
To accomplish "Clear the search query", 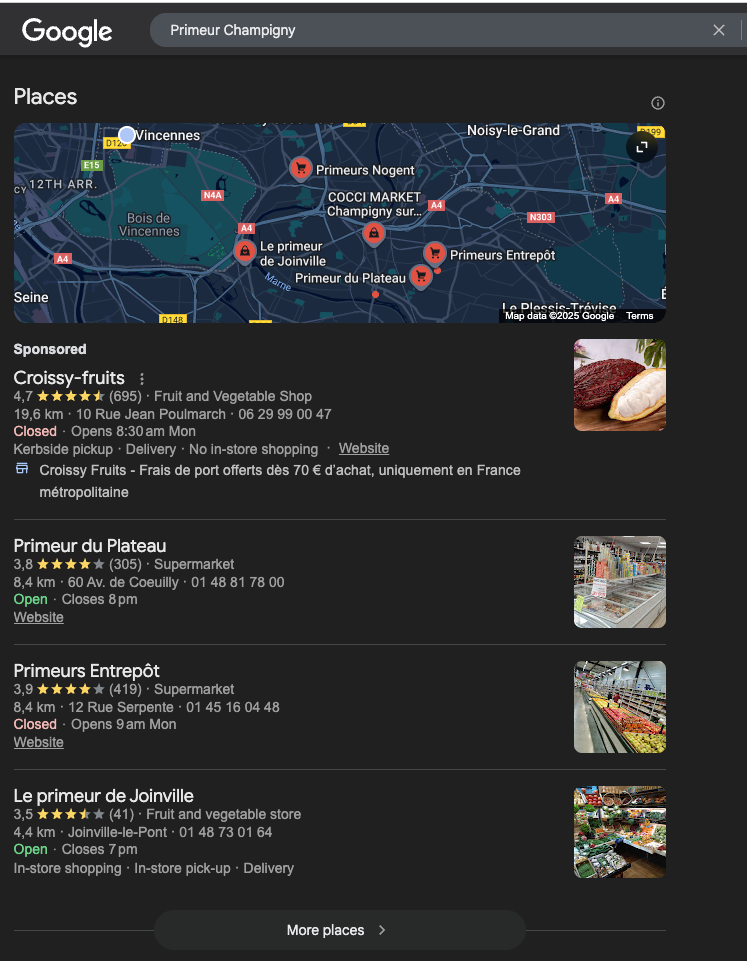I will tap(718, 30).
